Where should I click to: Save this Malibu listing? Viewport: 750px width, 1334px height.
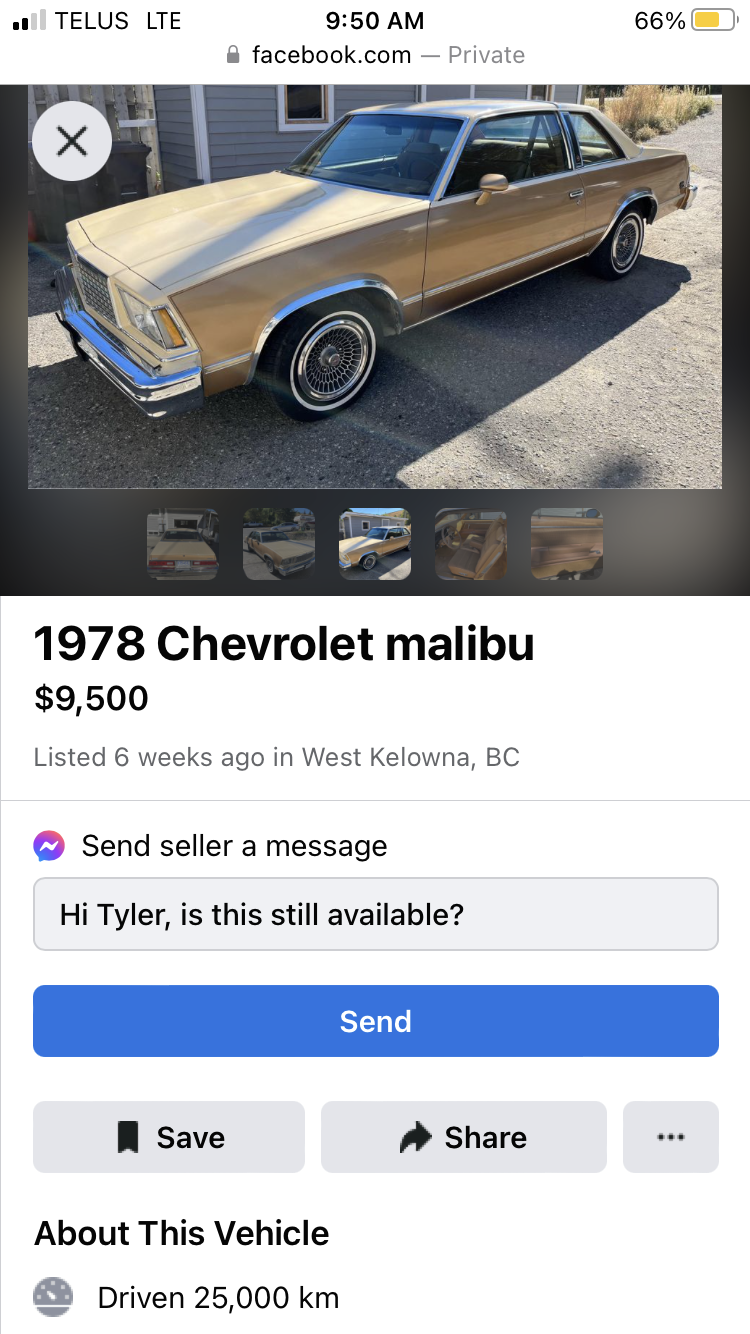coord(169,1137)
